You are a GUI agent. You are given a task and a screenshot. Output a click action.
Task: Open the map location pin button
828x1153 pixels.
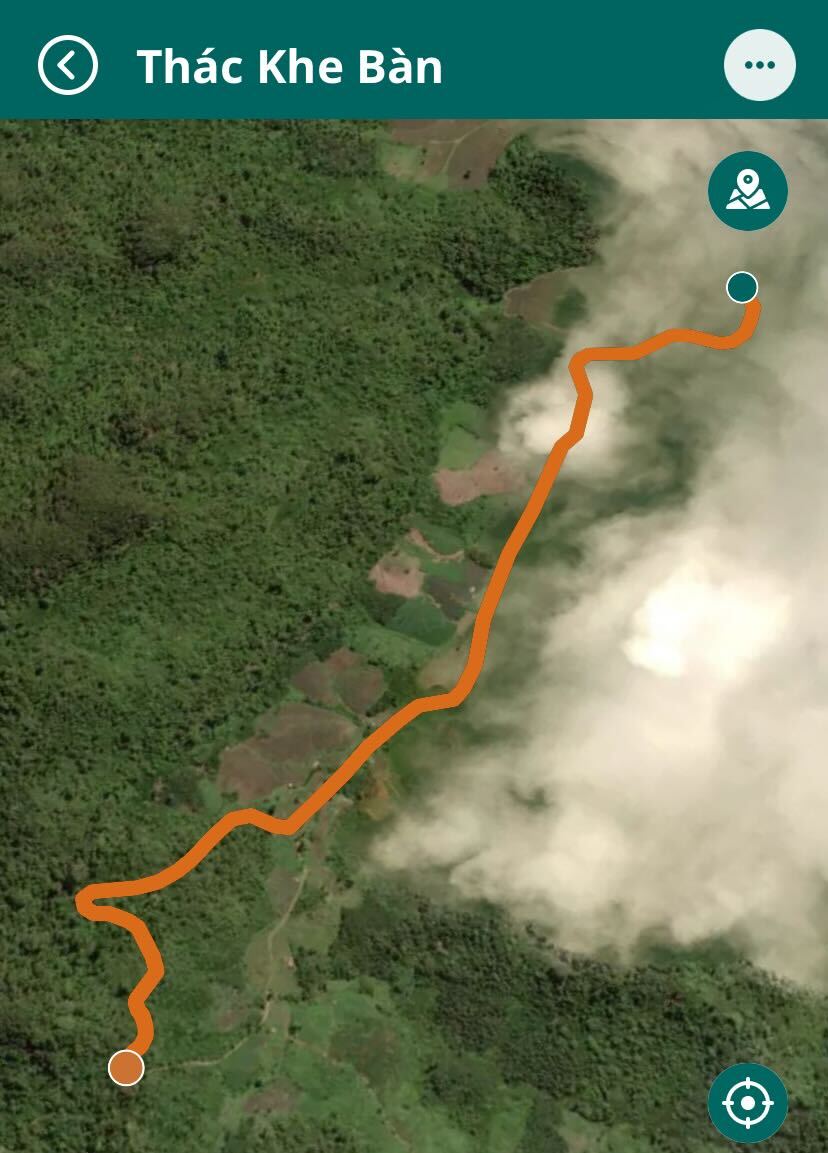pyautogui.click(x=747, y=190)
